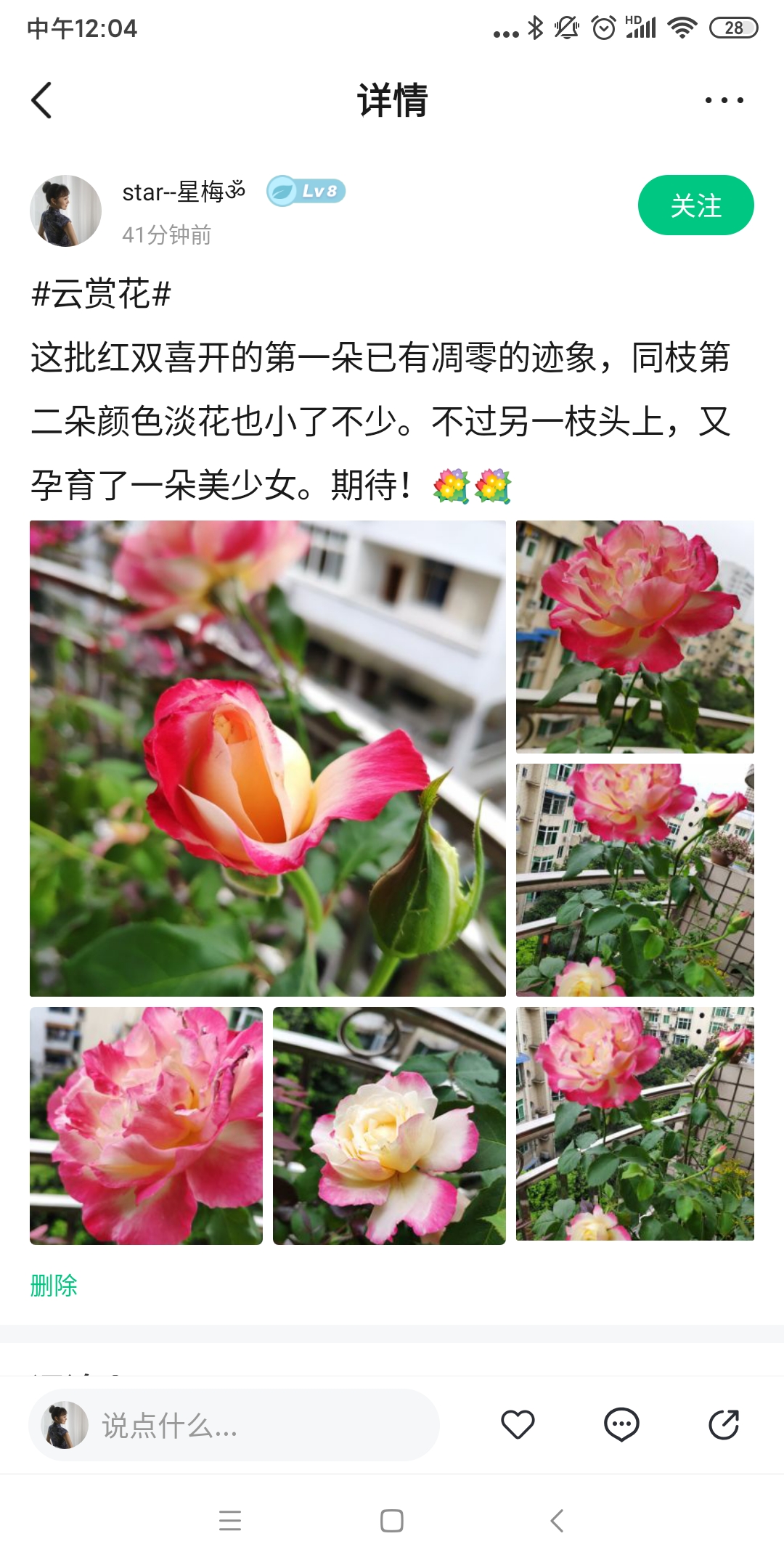784x1568 pixels.
Task: Like this post with the heart
Action: coord(518,1424)
